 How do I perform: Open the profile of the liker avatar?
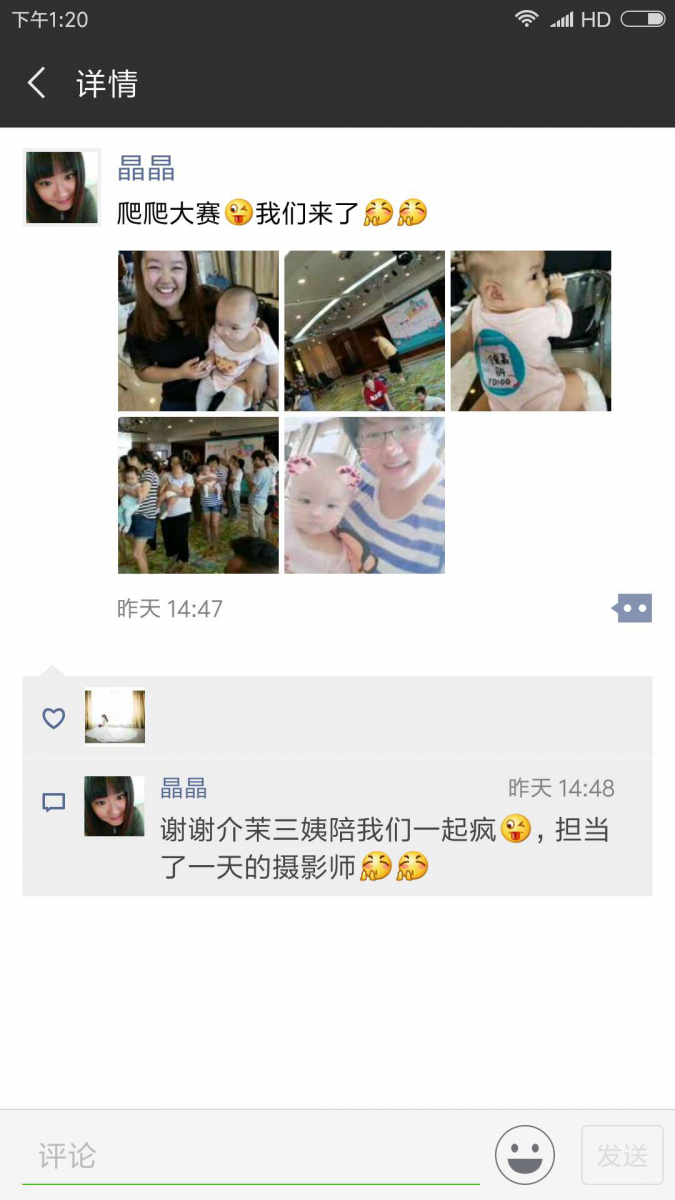[115, 716]
